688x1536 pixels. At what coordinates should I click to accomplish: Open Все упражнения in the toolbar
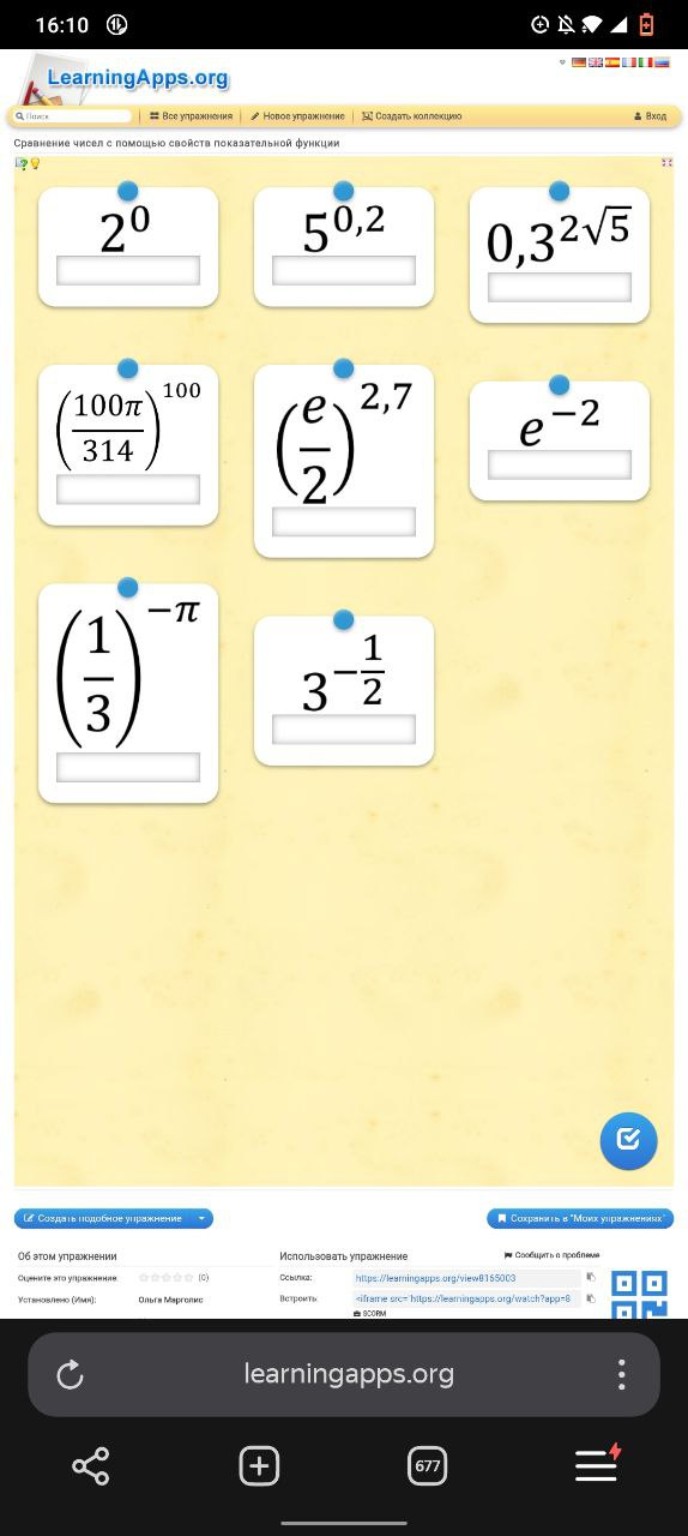coord(191,116)
